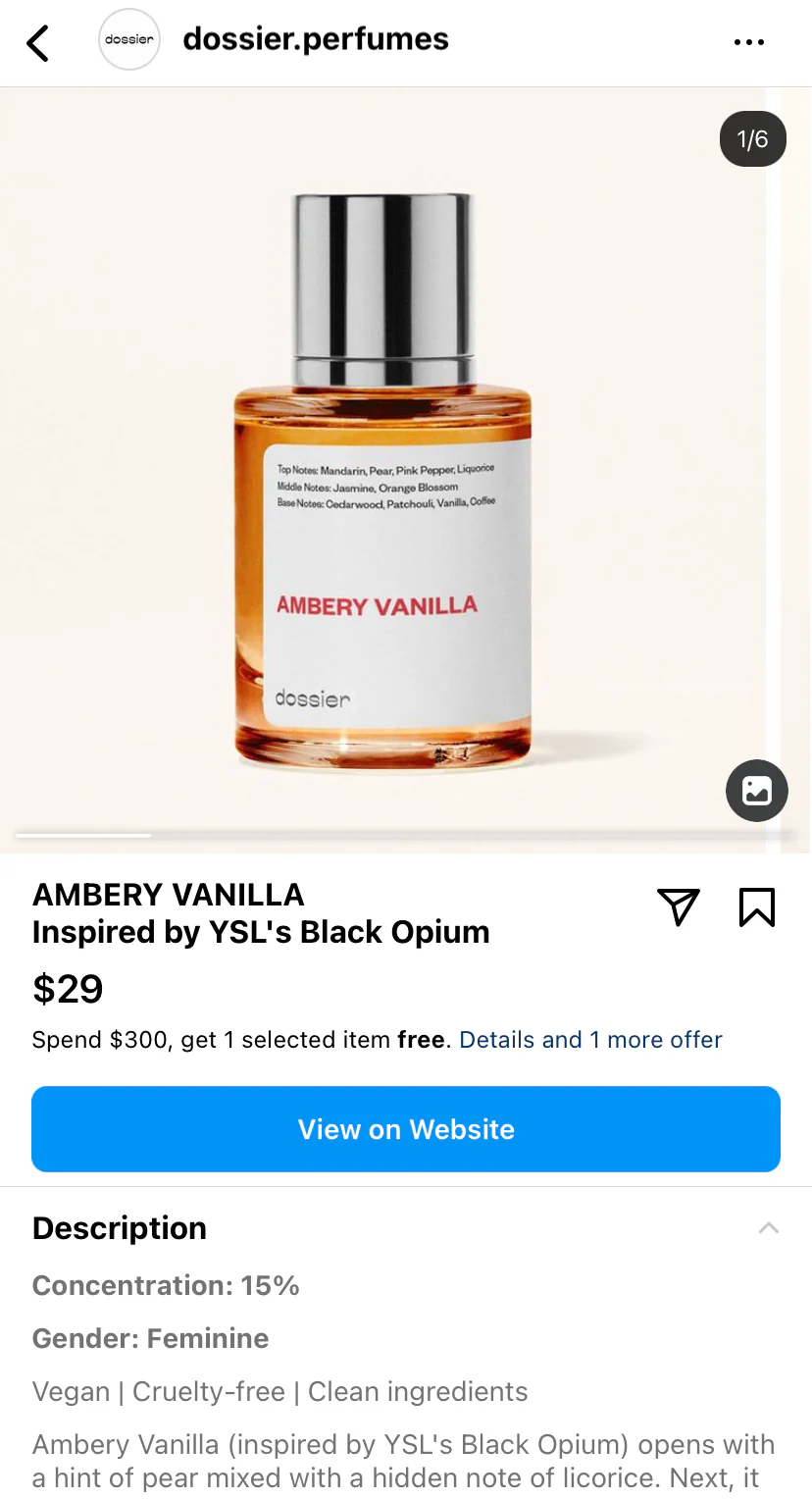Viewport: 812px width, 1499px height.
Task: Open "Details and 1 more offer" link
Action: tap(590, 1040)
